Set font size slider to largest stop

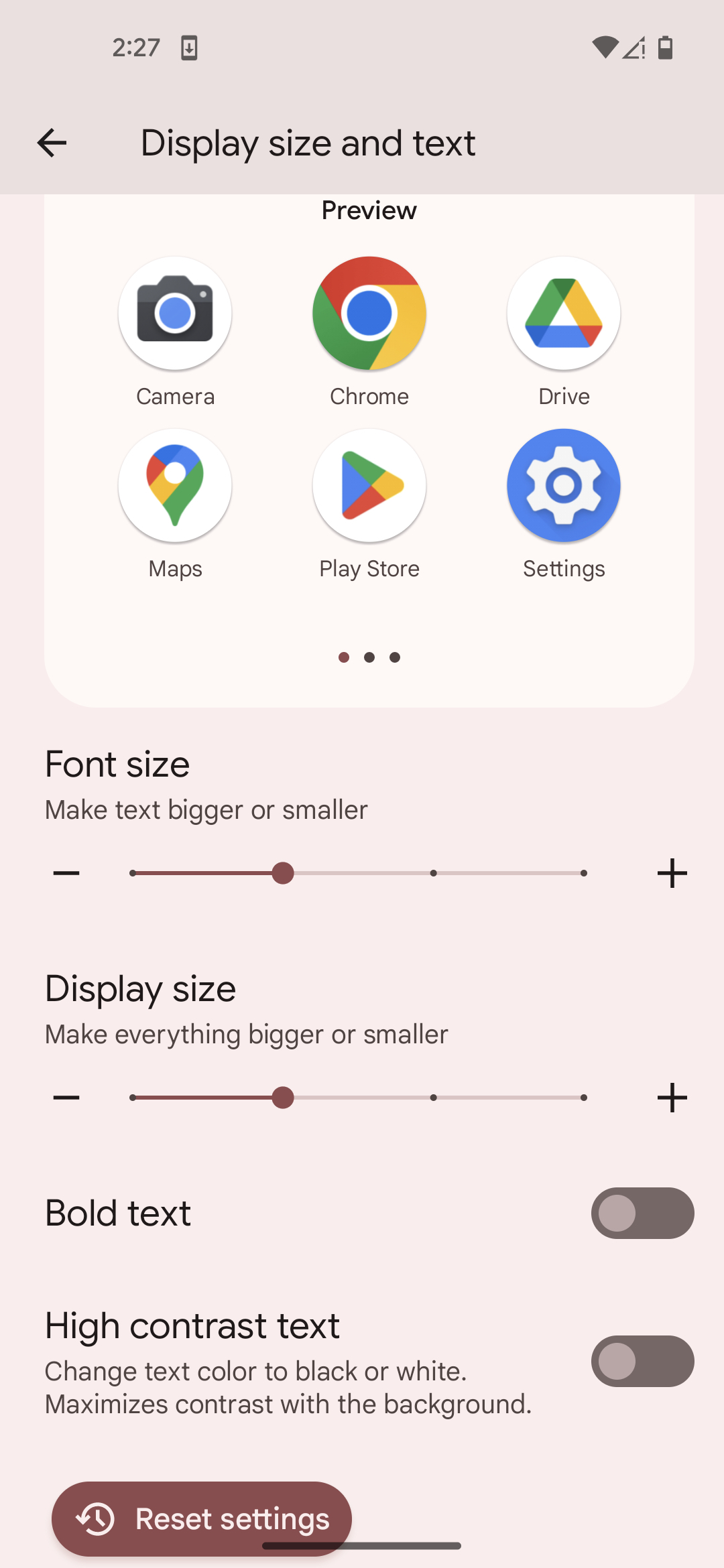[584, 873]
